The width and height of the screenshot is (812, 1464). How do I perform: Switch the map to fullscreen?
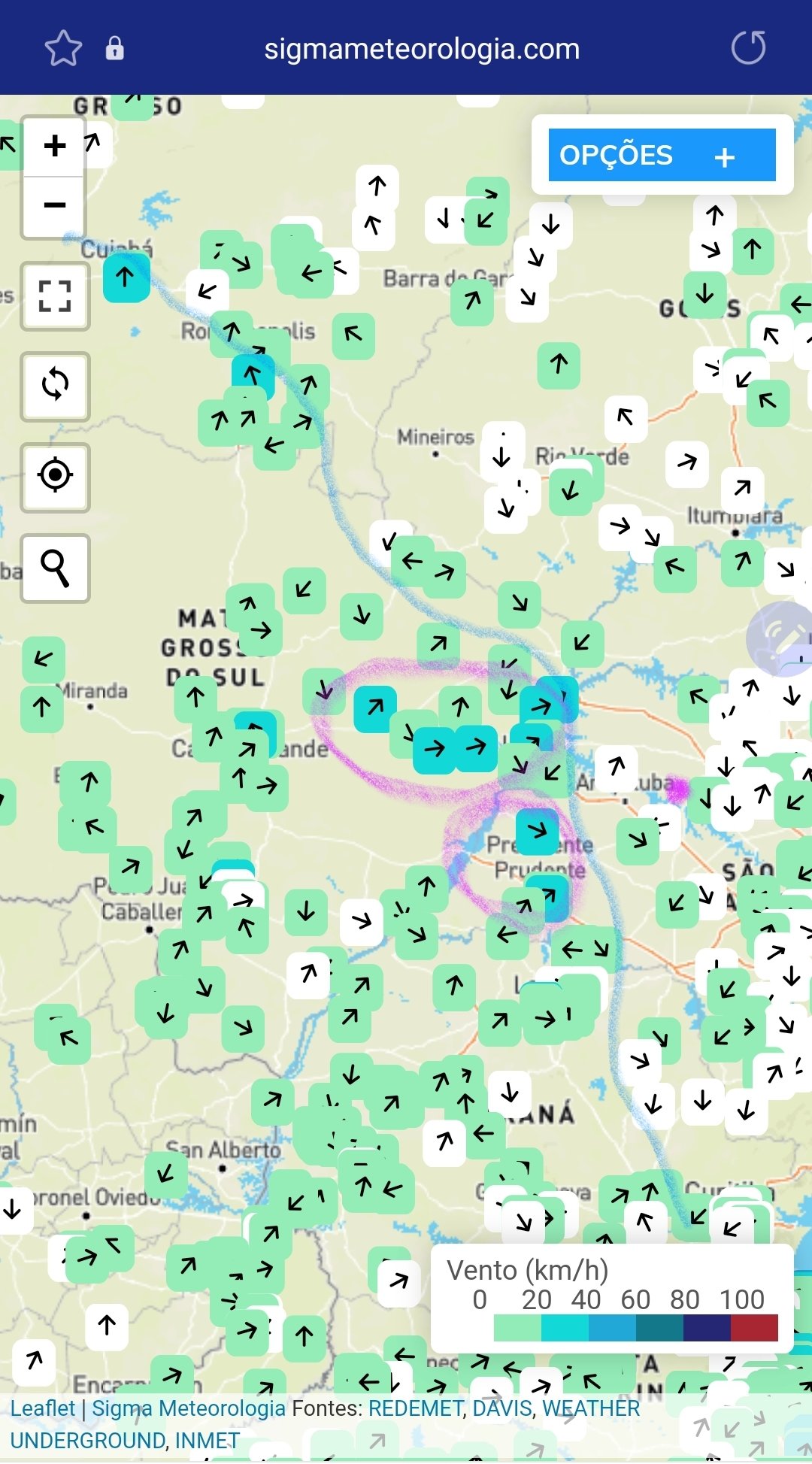[x=55, y=296]
